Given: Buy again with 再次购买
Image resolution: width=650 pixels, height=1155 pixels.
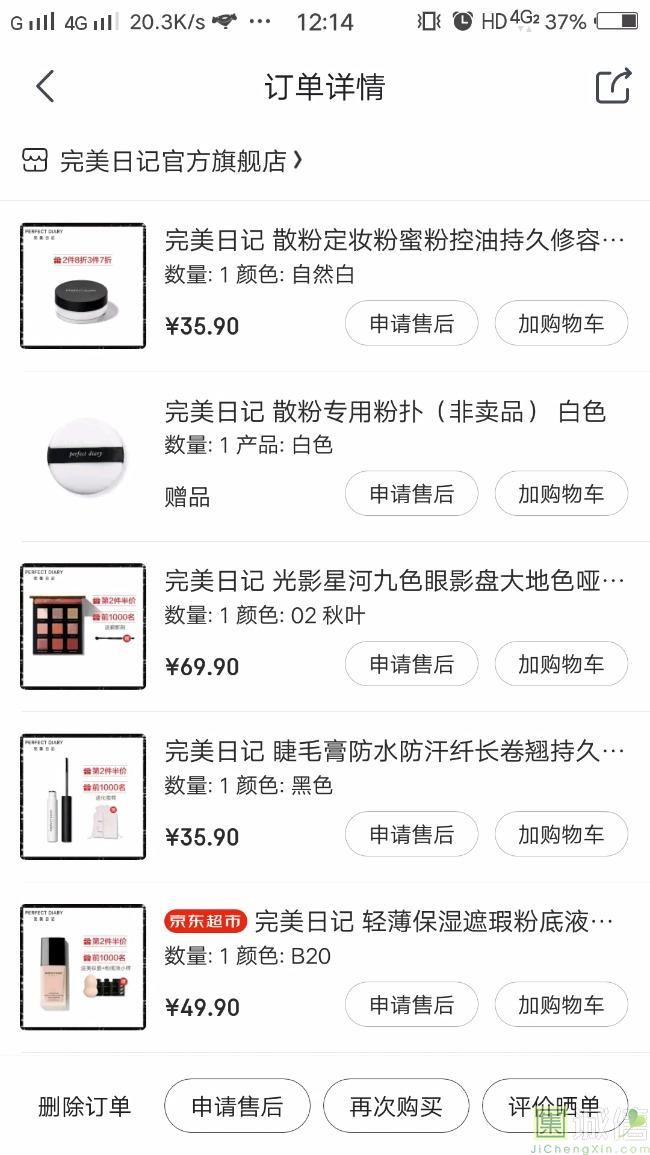Looking at the screenshot, I should (x=395, y=1106).
